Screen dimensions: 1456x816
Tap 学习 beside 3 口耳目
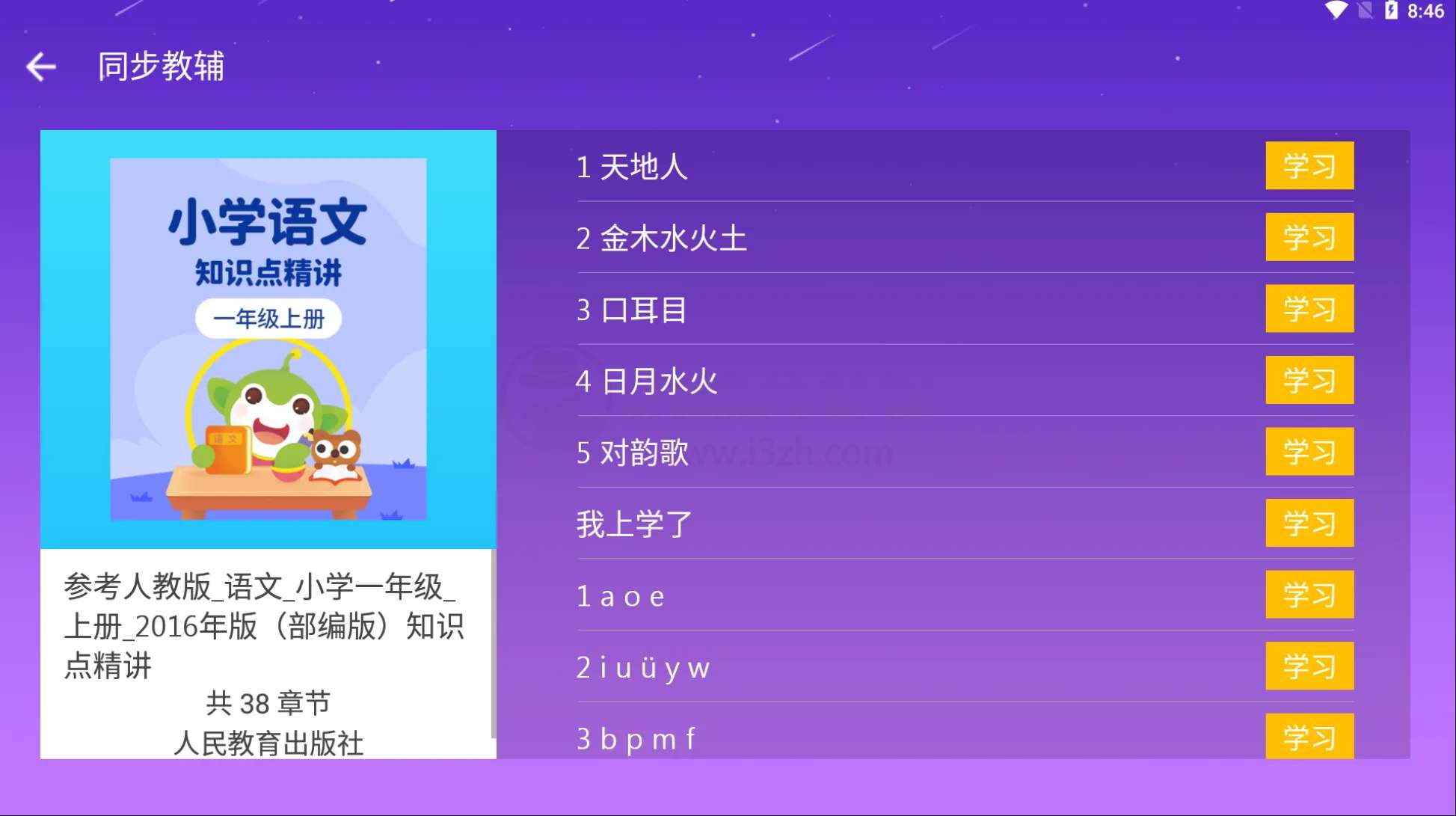[x=1309, y=308]
